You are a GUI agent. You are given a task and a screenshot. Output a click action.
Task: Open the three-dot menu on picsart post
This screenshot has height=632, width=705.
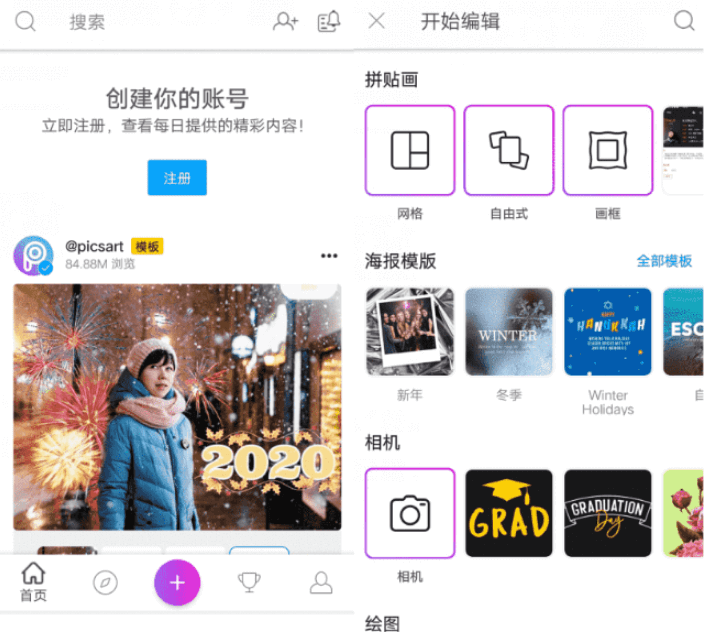click(329, 256)
